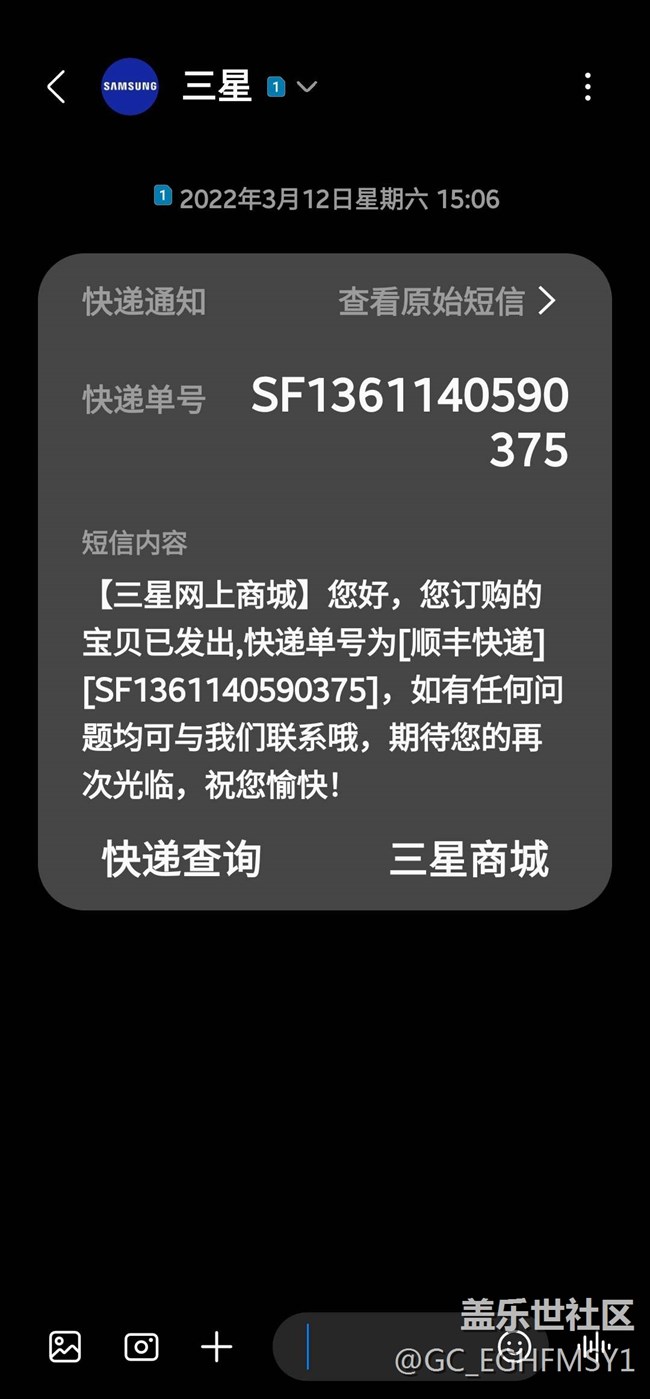The image size is (650, 1399).
Task: Go back to the message list
Action: [x=56, y=87]
